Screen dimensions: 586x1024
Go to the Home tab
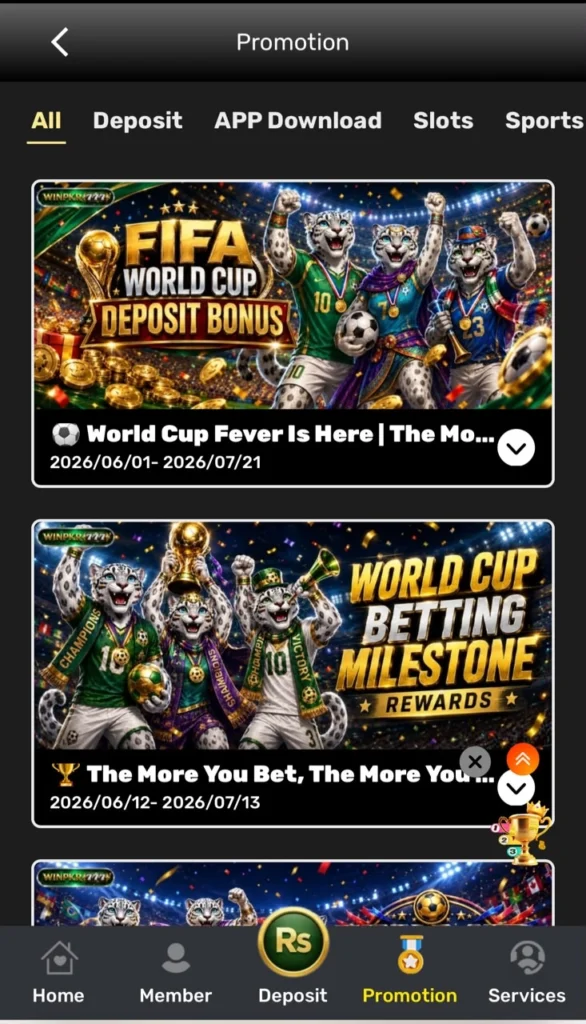(x=59, y=972)
